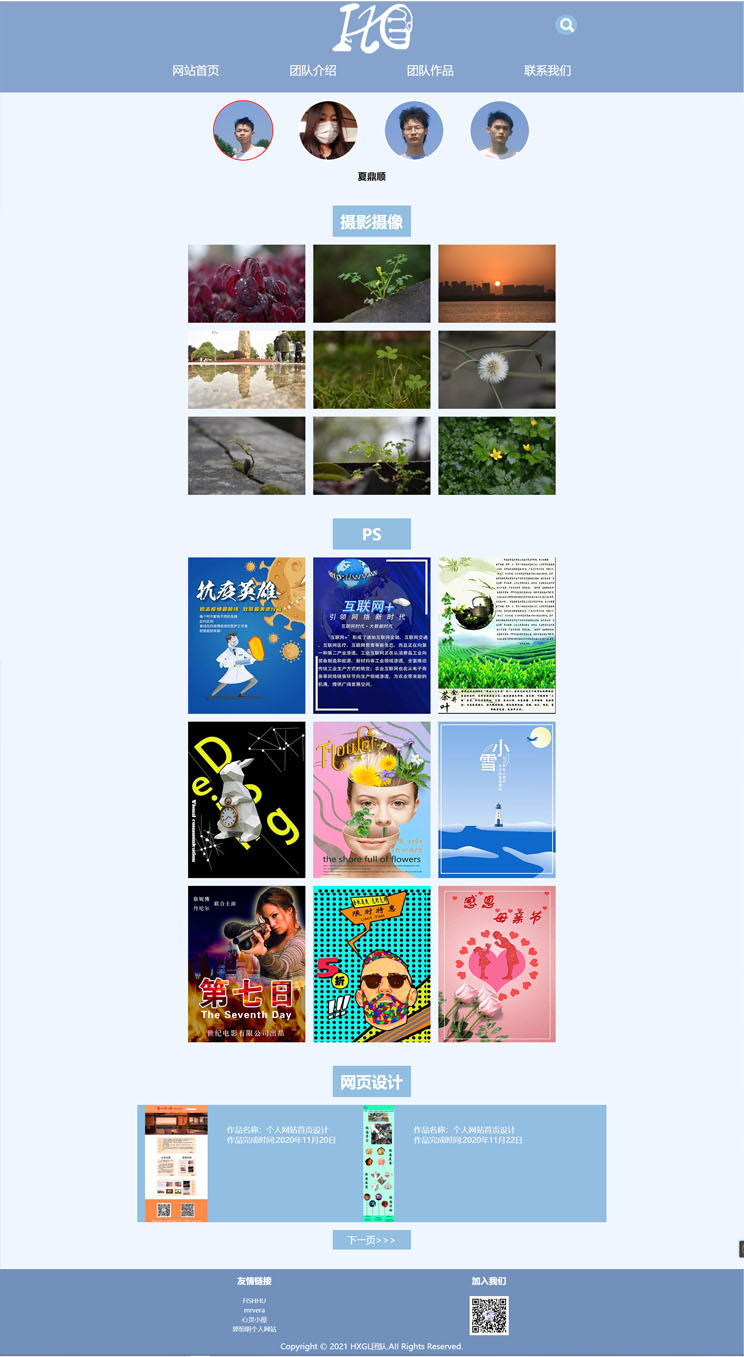Open 联系我们 page
The image size is (744, 1357).
(547, 71)
